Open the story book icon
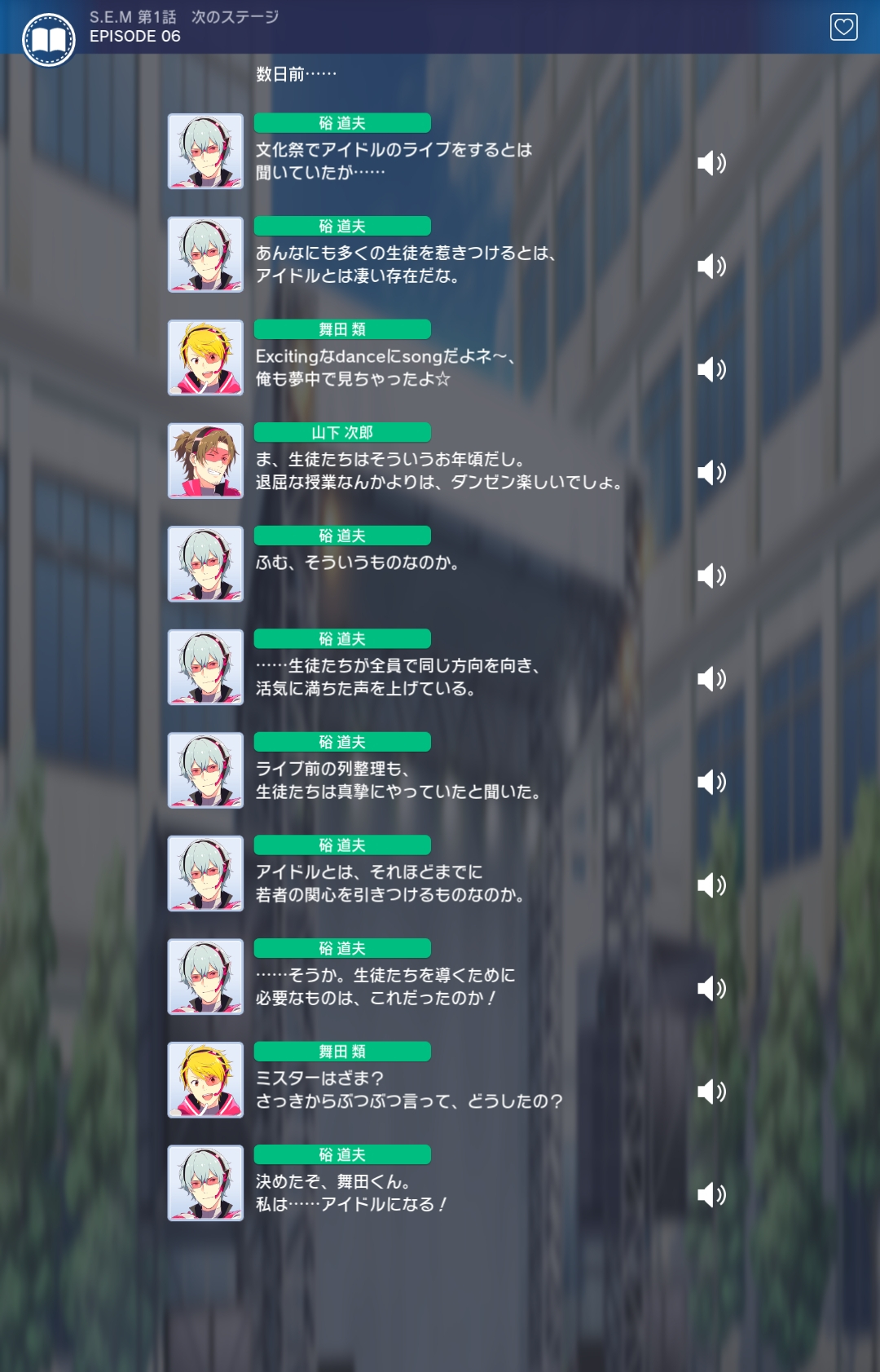The image size is (880, 1372). click(49, 40)
